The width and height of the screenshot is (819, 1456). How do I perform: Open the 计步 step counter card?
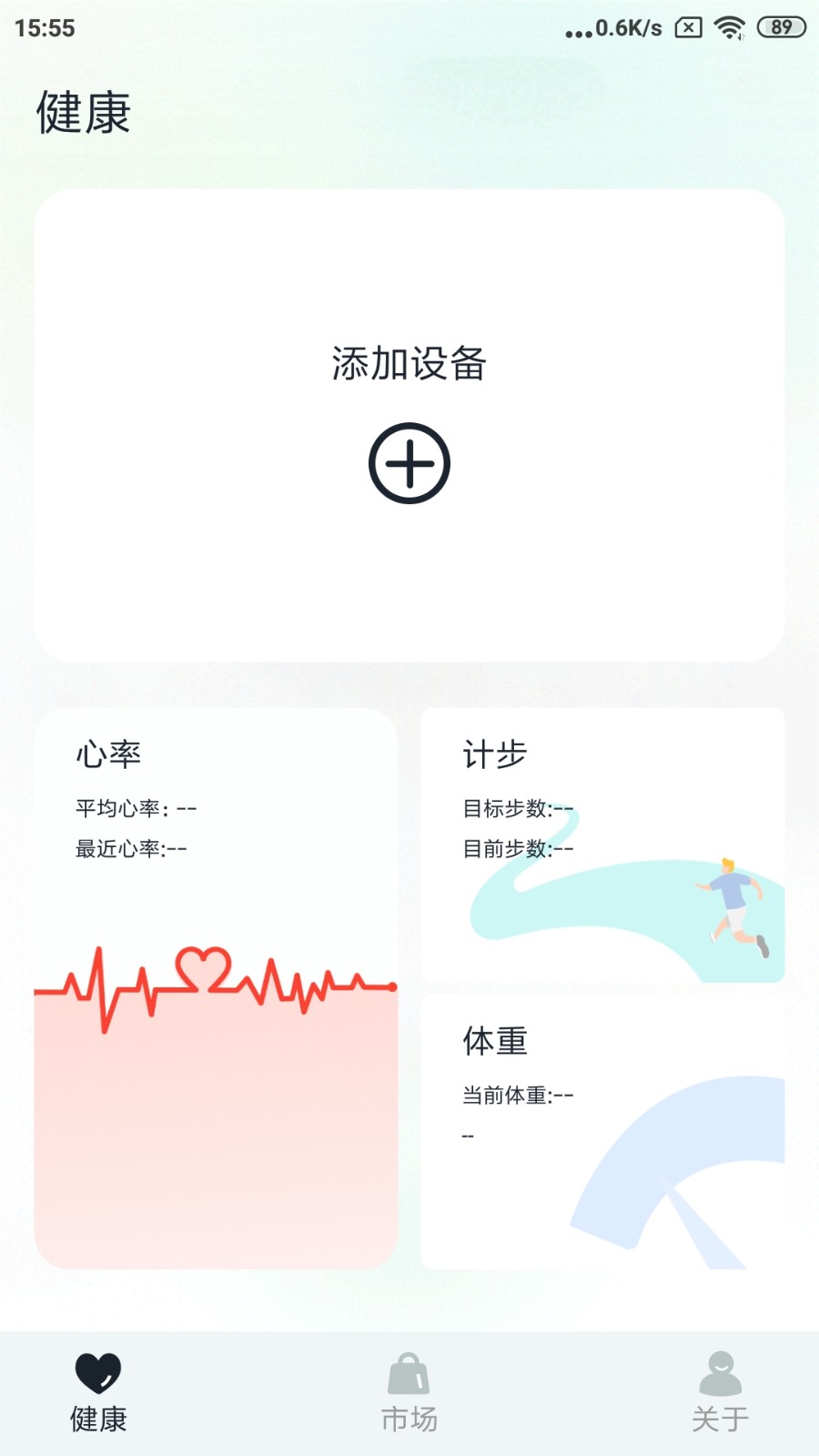click(602, 845)
